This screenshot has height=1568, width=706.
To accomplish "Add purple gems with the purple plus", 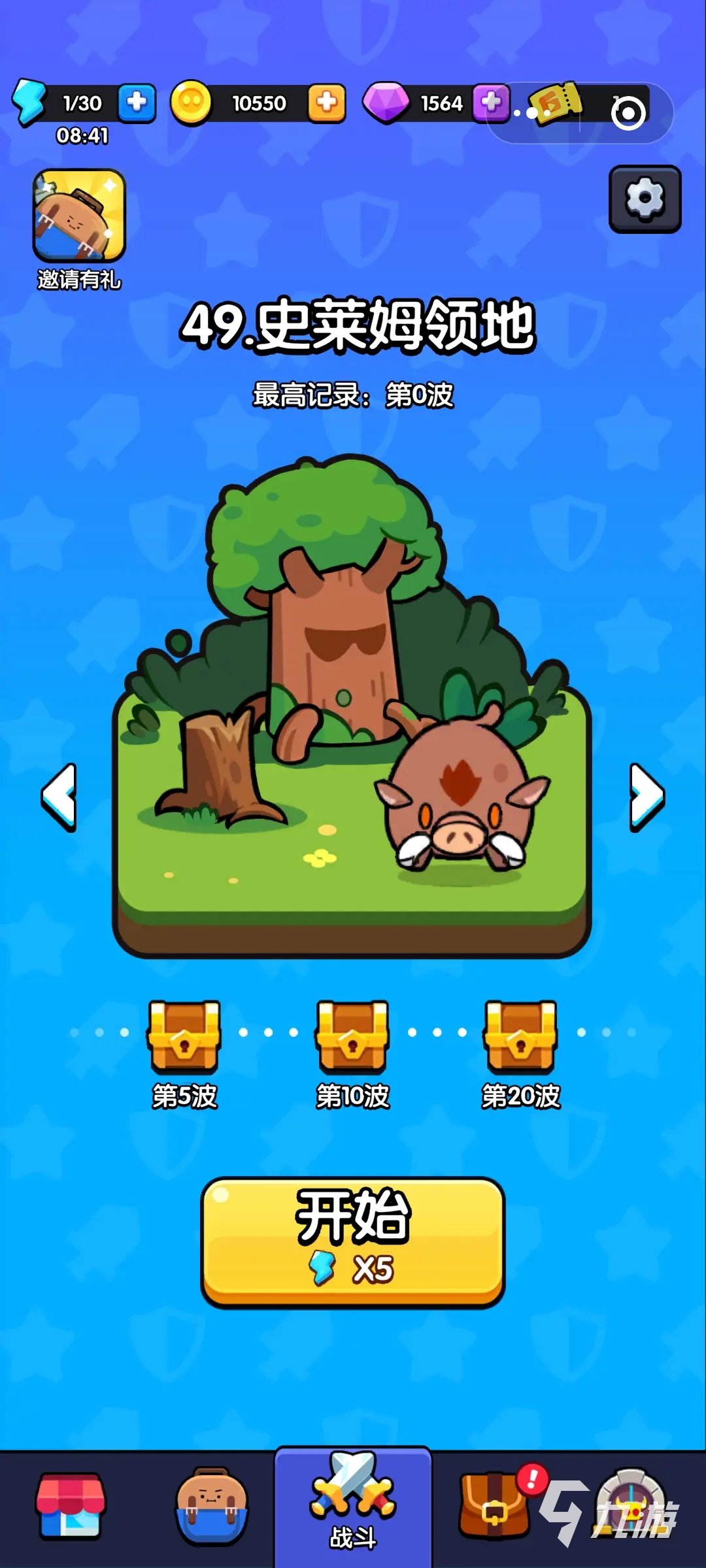I will click(491, 103).
